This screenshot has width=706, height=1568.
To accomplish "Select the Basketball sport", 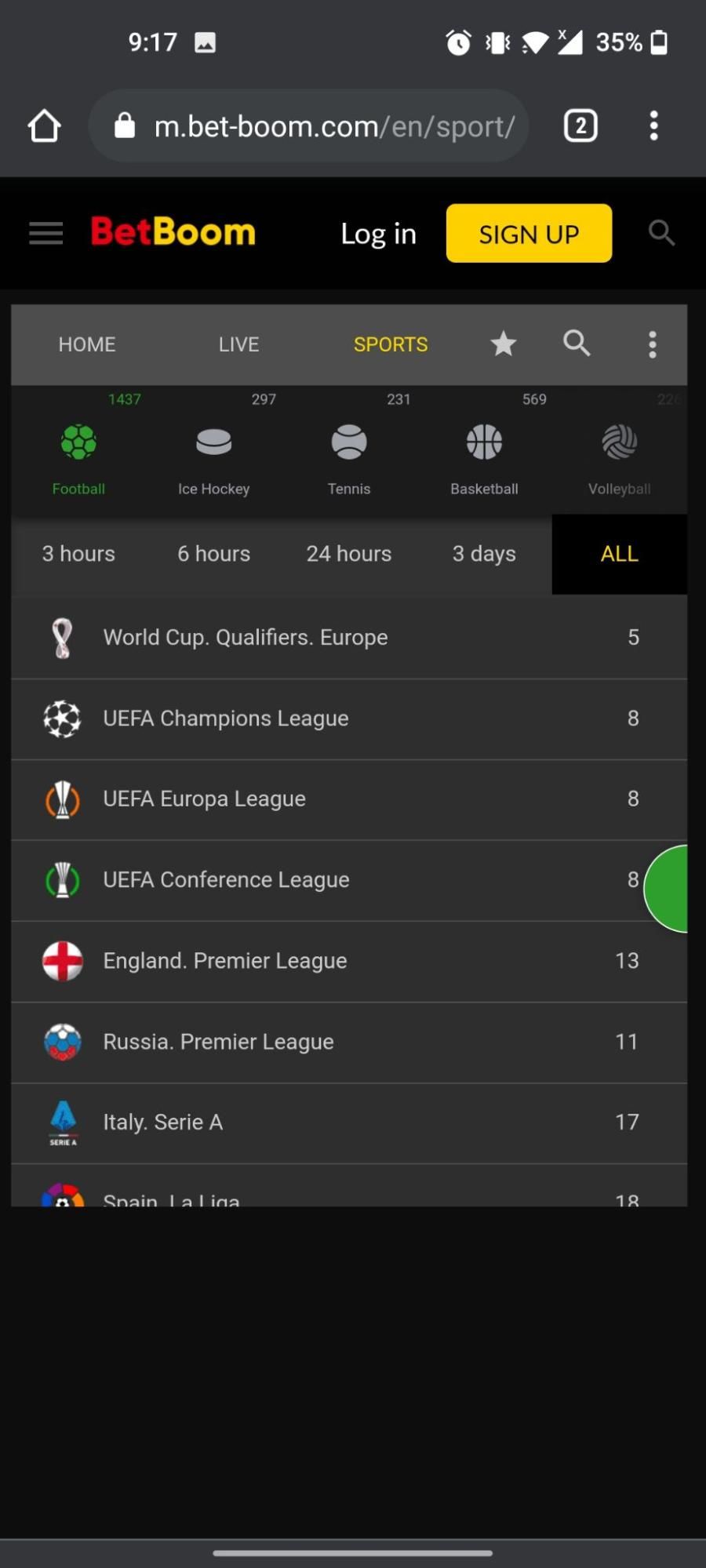I will (484, 455).
